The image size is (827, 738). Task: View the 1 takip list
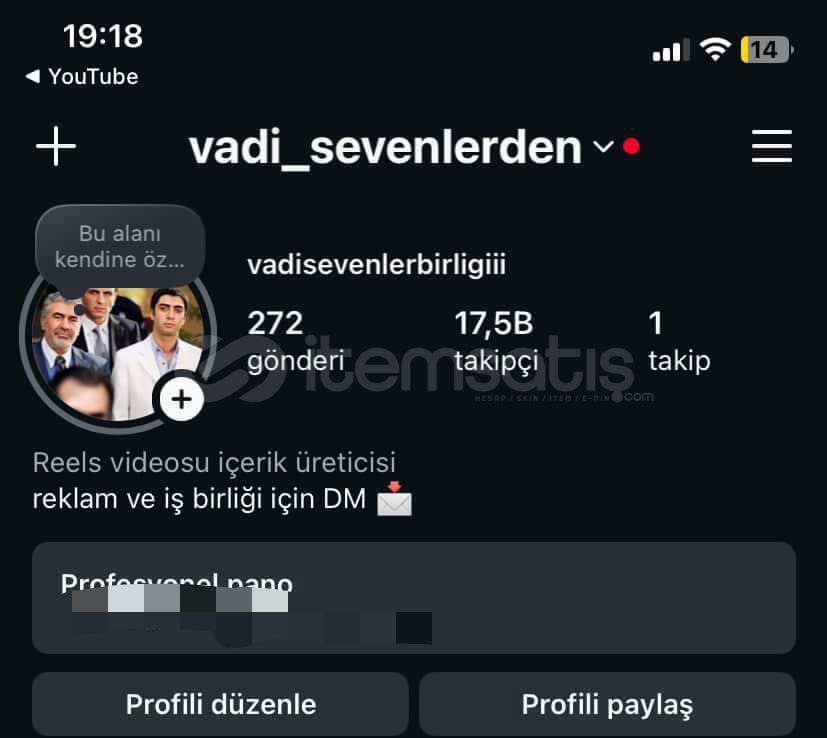[x=678, y=341]
